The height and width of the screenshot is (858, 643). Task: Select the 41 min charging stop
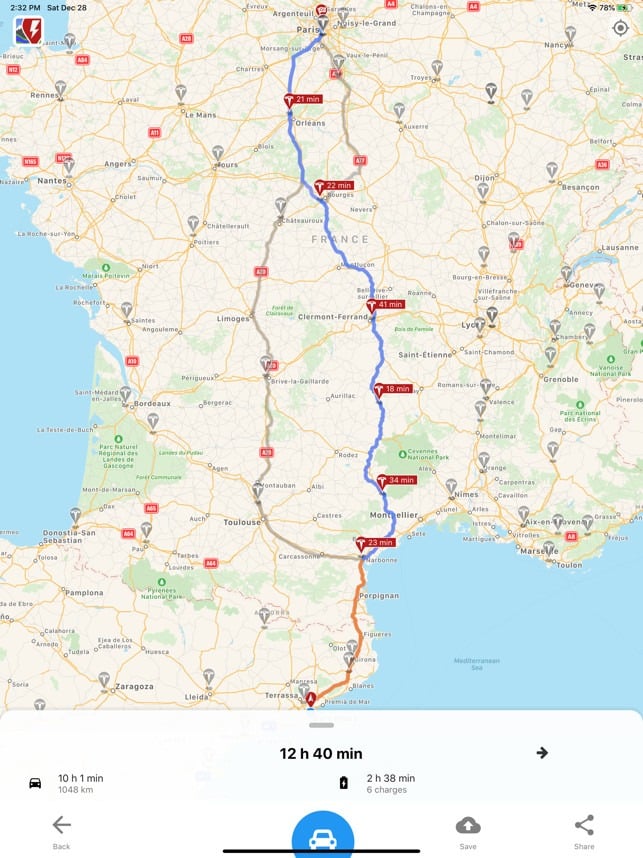click(x=384, y=305)
